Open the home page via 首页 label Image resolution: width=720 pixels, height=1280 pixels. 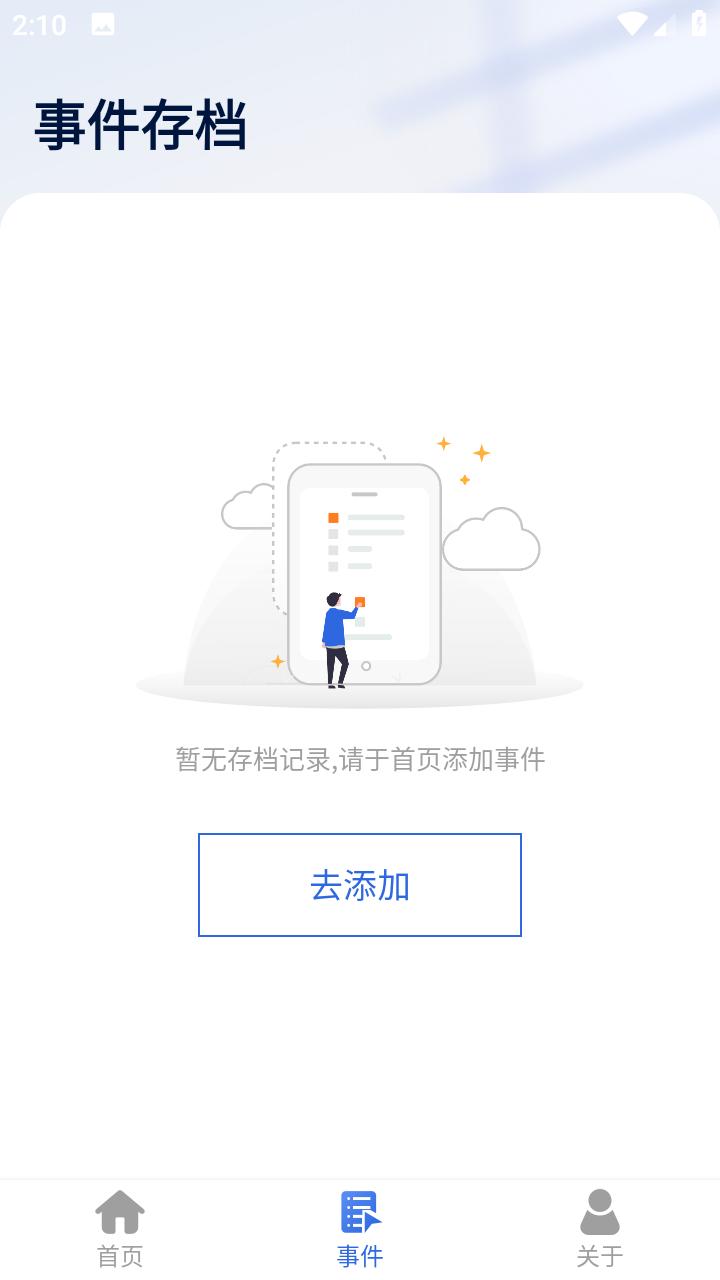tap(119, 1256)
